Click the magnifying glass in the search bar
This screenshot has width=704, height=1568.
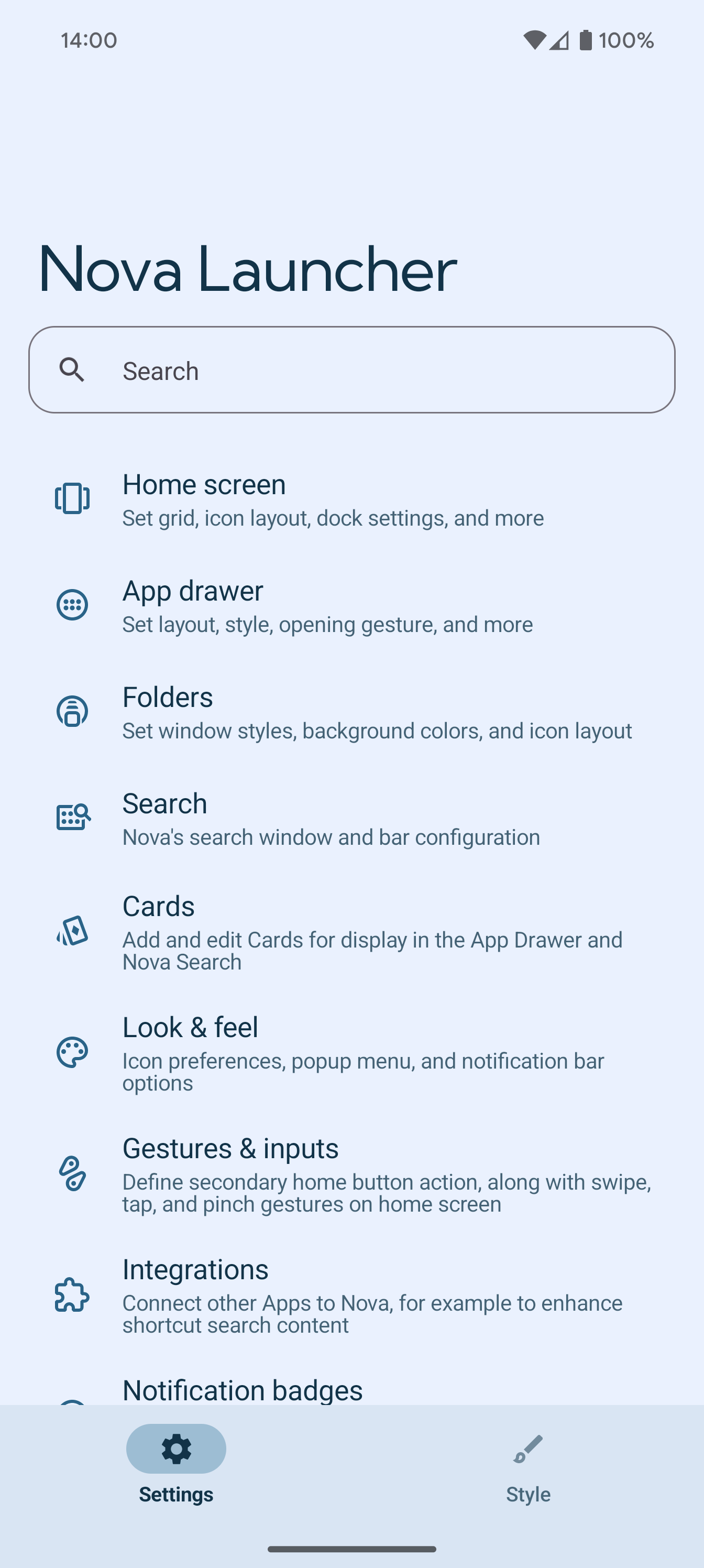[x=72, y=370]
